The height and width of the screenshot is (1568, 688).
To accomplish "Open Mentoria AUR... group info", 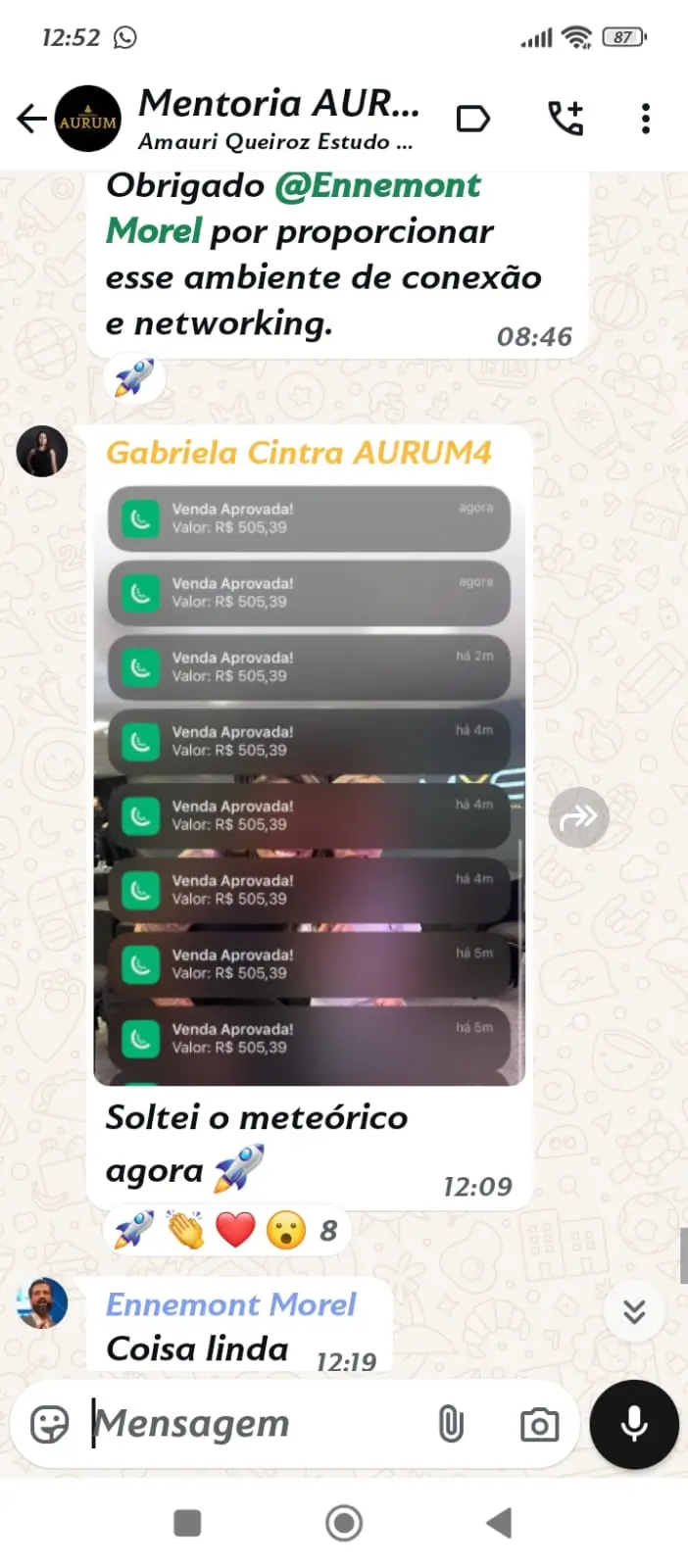I will [277, 118].
